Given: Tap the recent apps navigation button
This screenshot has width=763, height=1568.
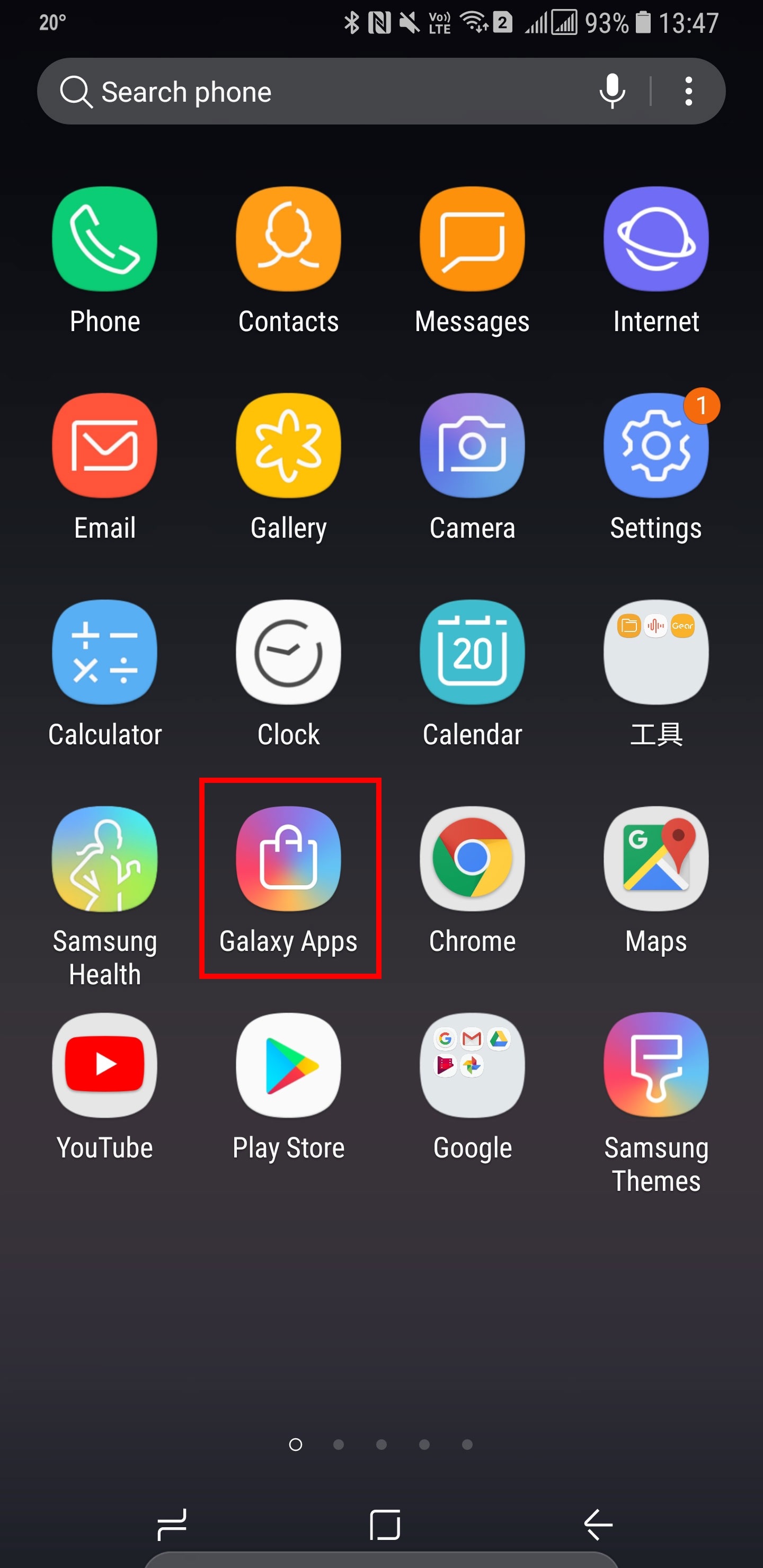Looking at the screenshot, I should point(172,1524).
